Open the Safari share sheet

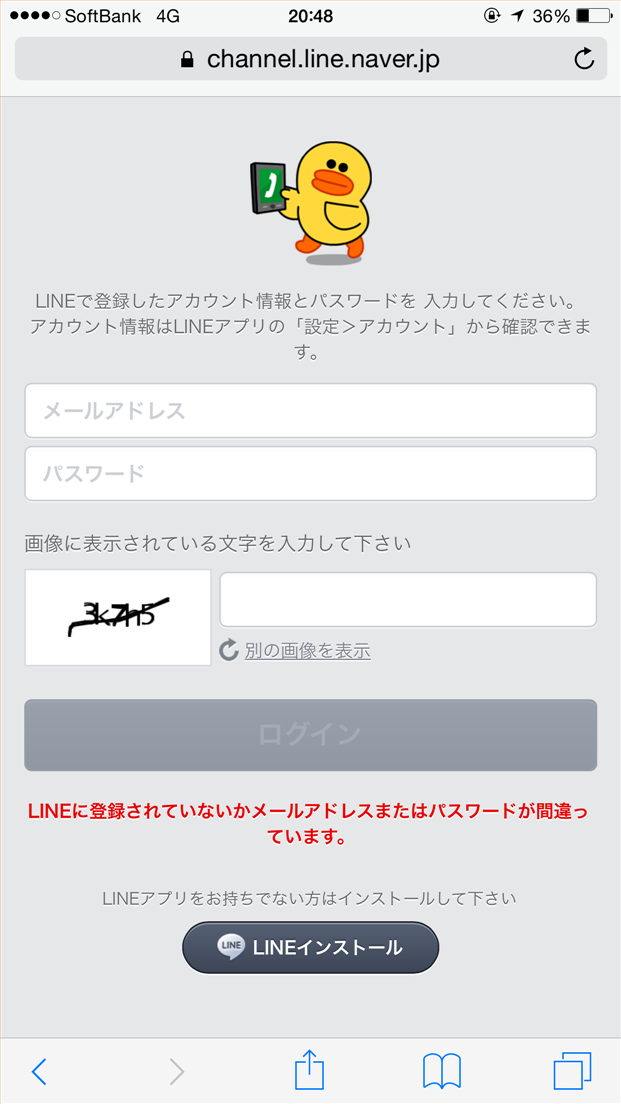coord(310,1071)
